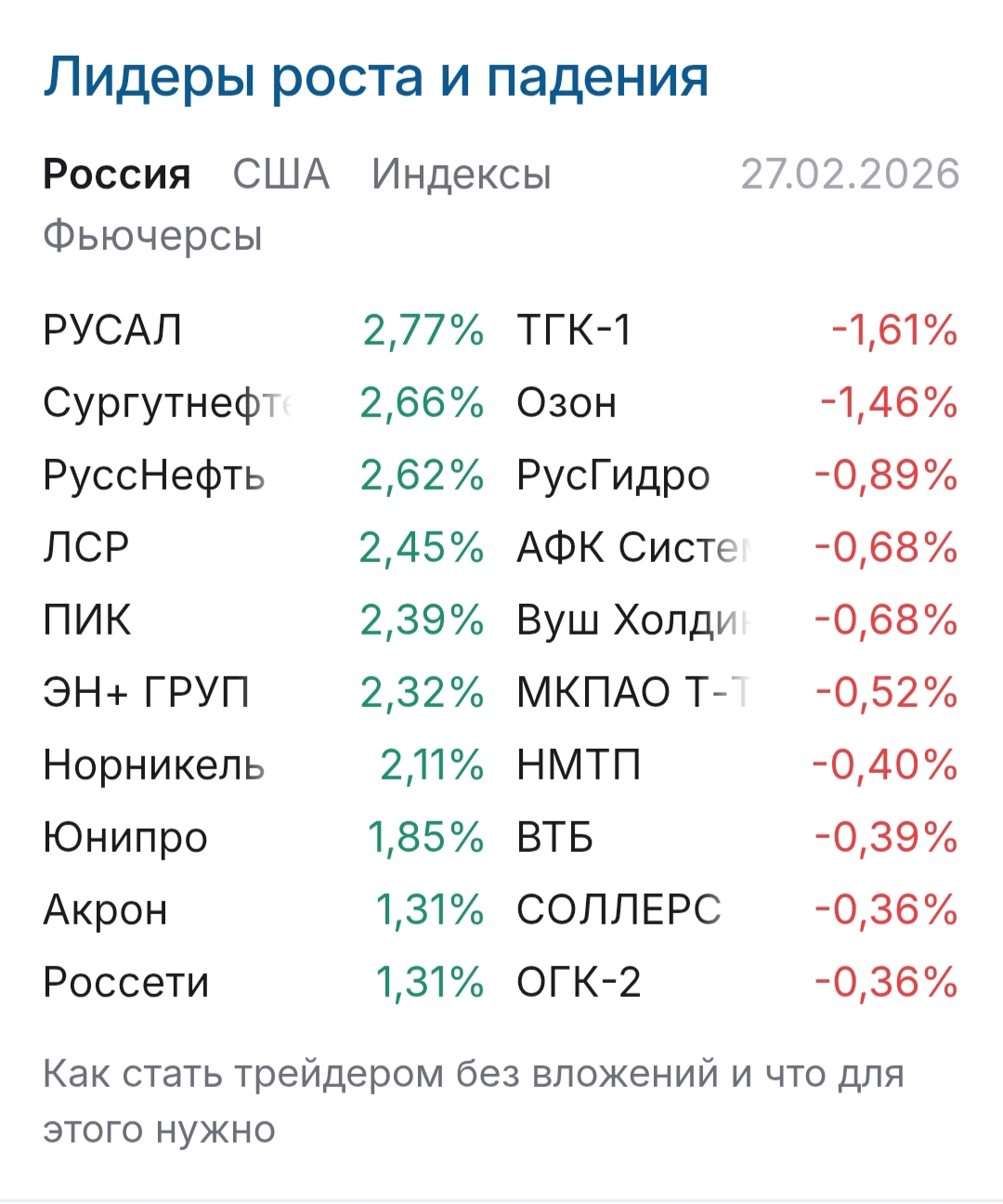View ВТБ stock details
1003x1204 pixels.
tap(554, 838)
